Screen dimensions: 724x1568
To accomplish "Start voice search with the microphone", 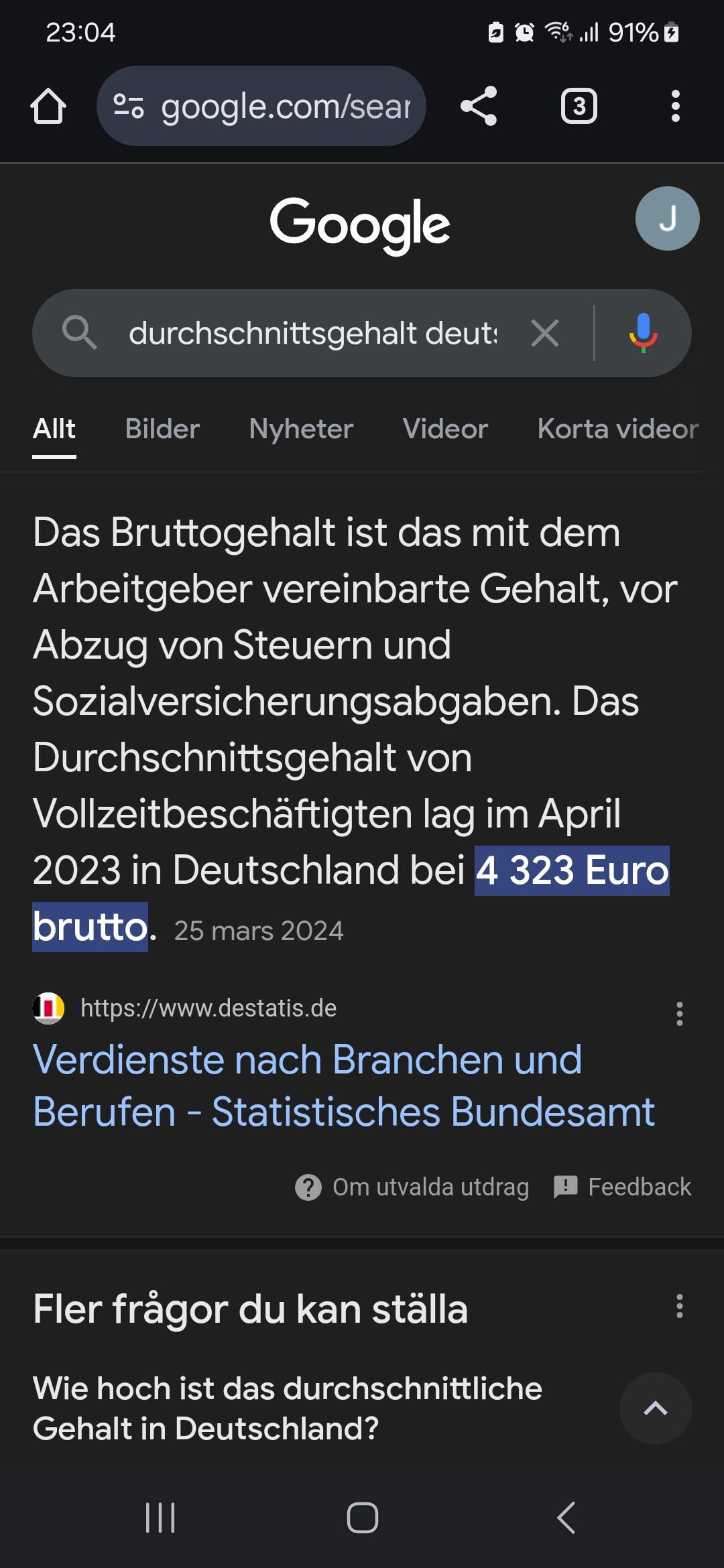I will (643, 333).
